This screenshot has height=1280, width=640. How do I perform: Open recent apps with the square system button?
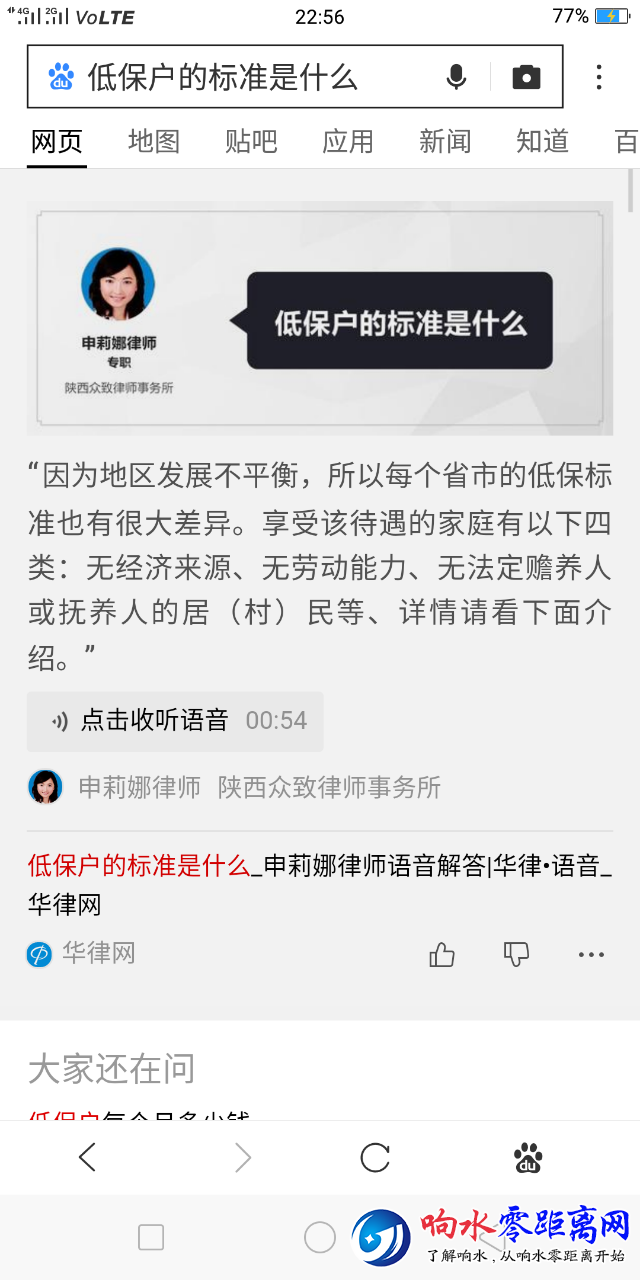151,1237
